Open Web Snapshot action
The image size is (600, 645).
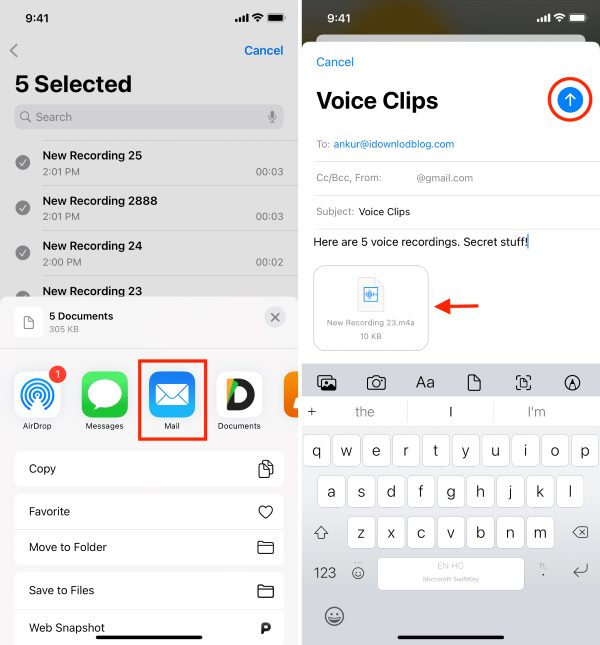tap(149, 627)
